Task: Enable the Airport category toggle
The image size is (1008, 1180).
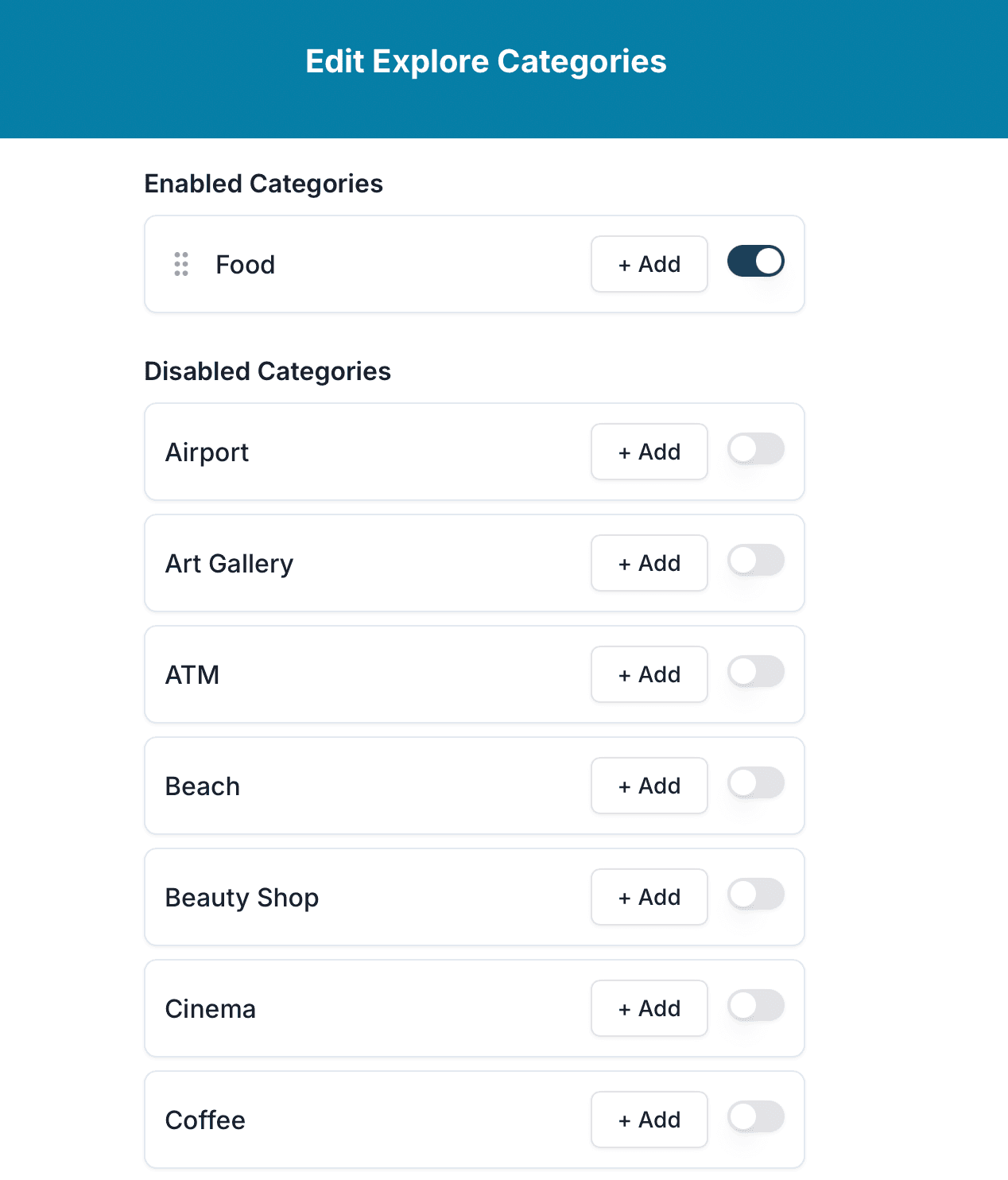Action: [x=755, y=450]
